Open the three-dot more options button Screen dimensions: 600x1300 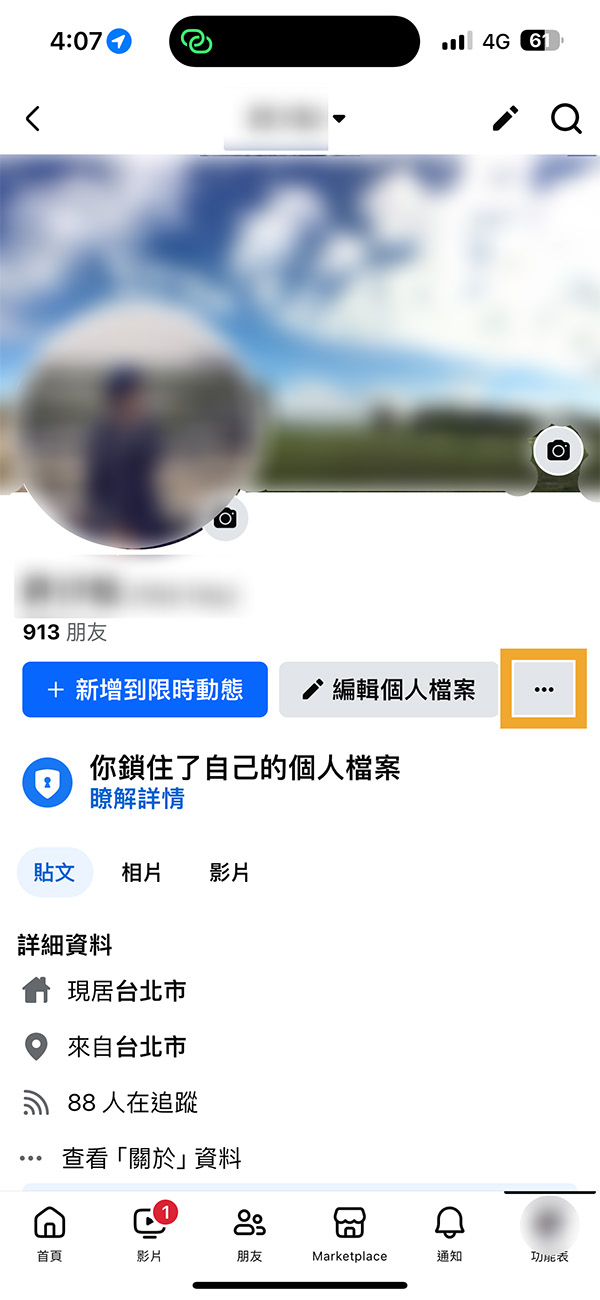[543, 689]
